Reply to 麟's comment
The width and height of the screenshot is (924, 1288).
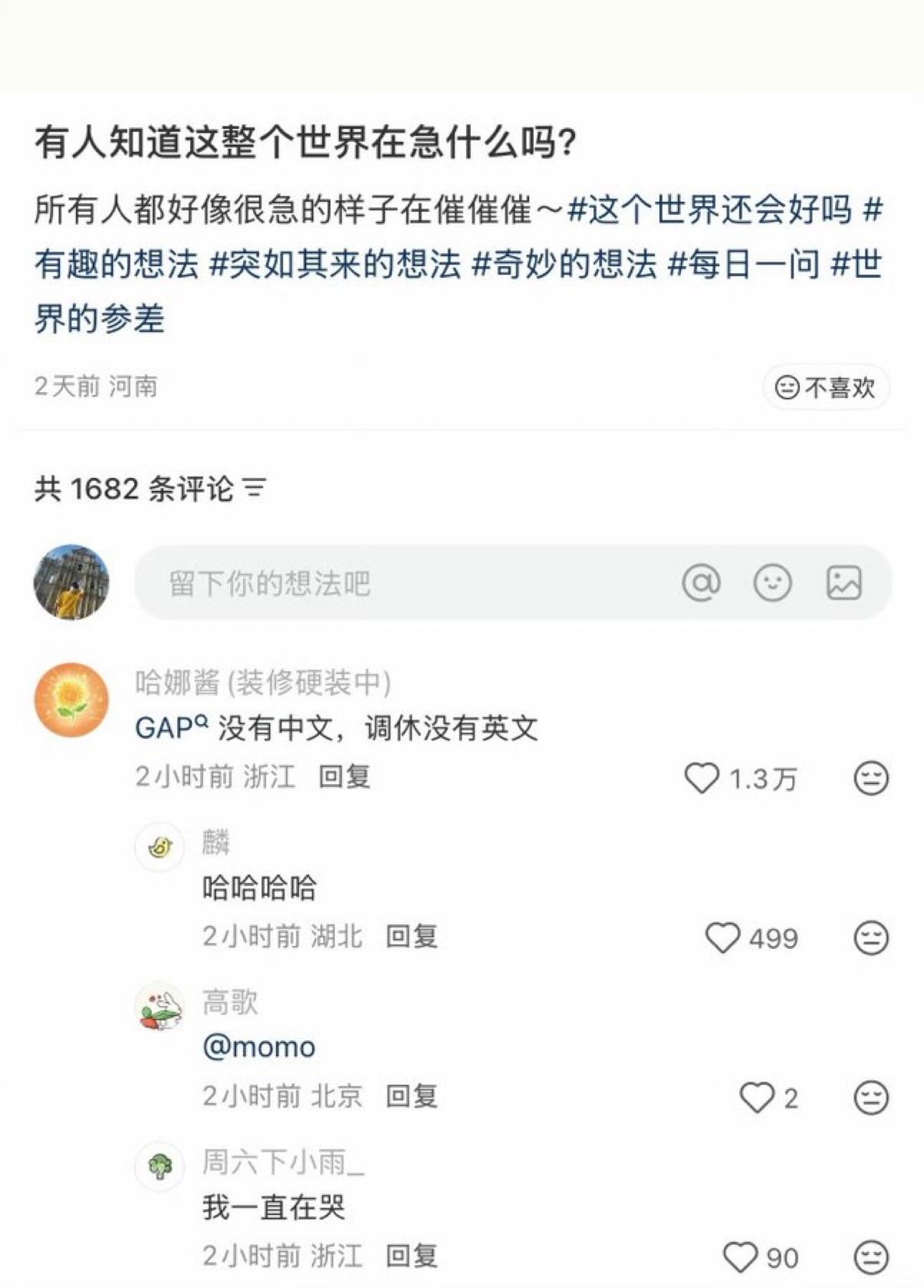point(411,937)
